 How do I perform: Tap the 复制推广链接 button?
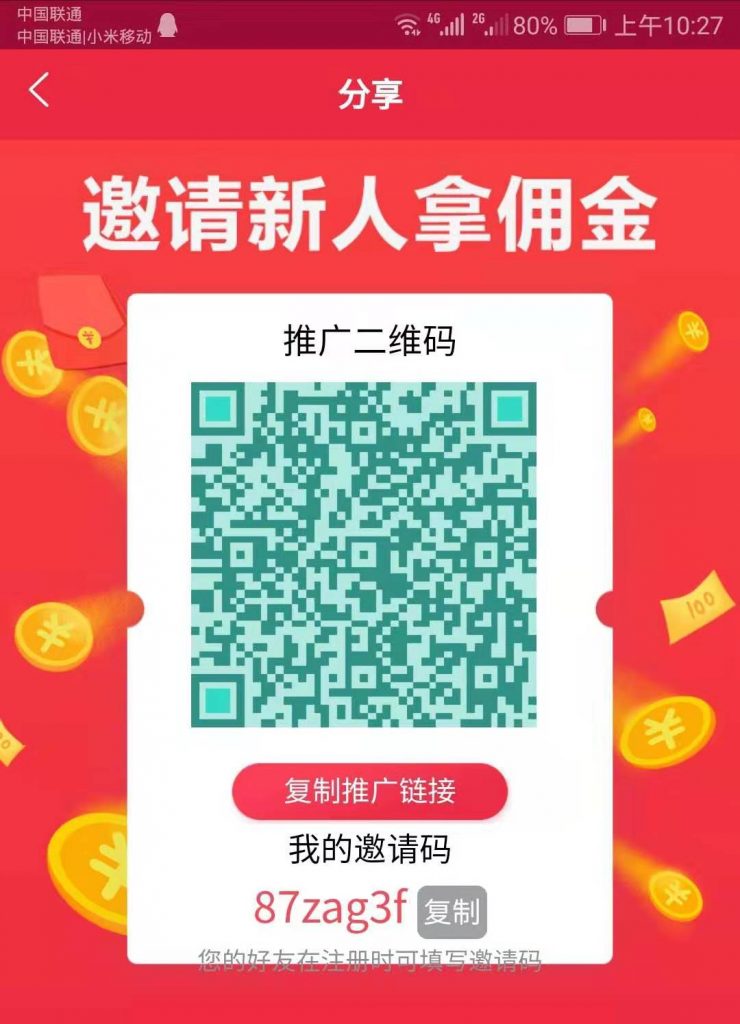(369, 792)
